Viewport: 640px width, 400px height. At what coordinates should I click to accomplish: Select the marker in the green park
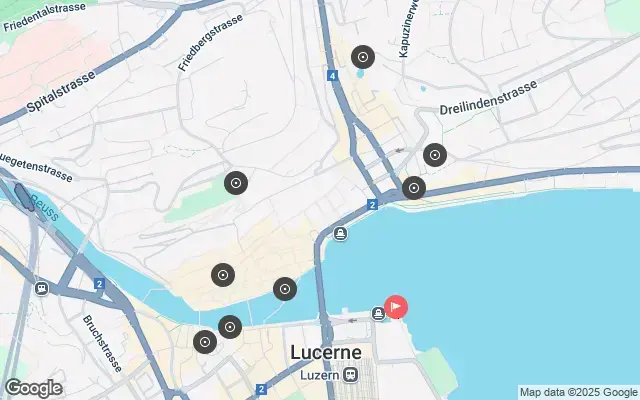point(236,183)
